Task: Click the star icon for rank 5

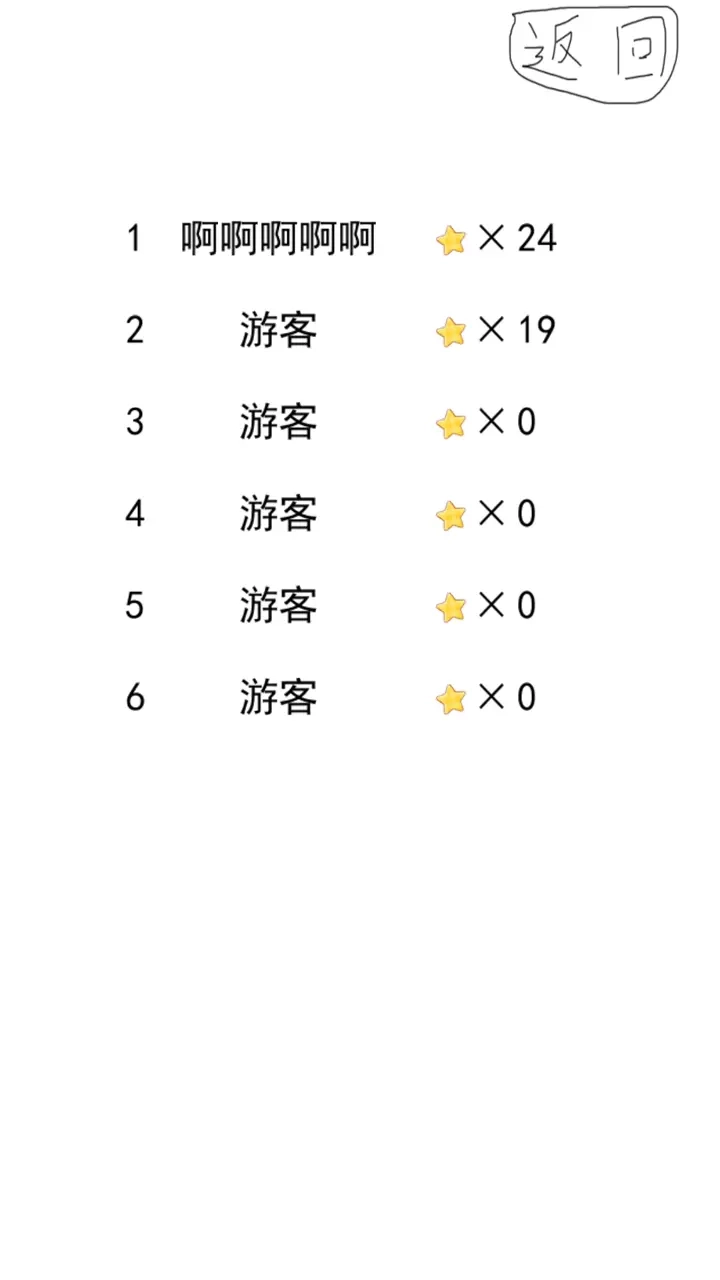Action: pyautogui.click(x=450, y=607)
